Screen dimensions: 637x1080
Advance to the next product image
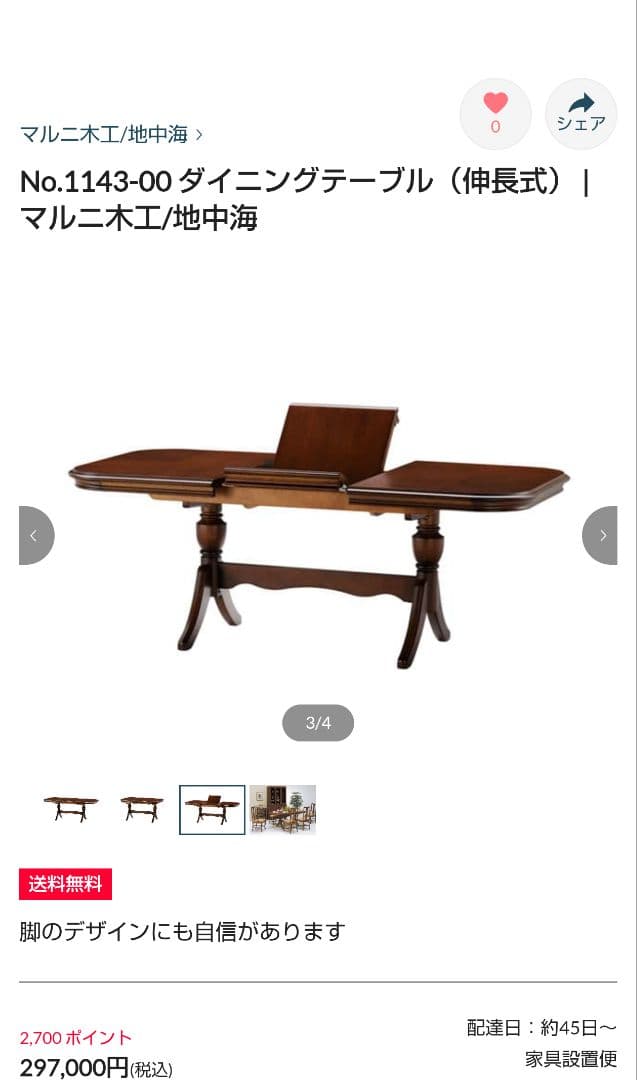[x=601, y=536]
